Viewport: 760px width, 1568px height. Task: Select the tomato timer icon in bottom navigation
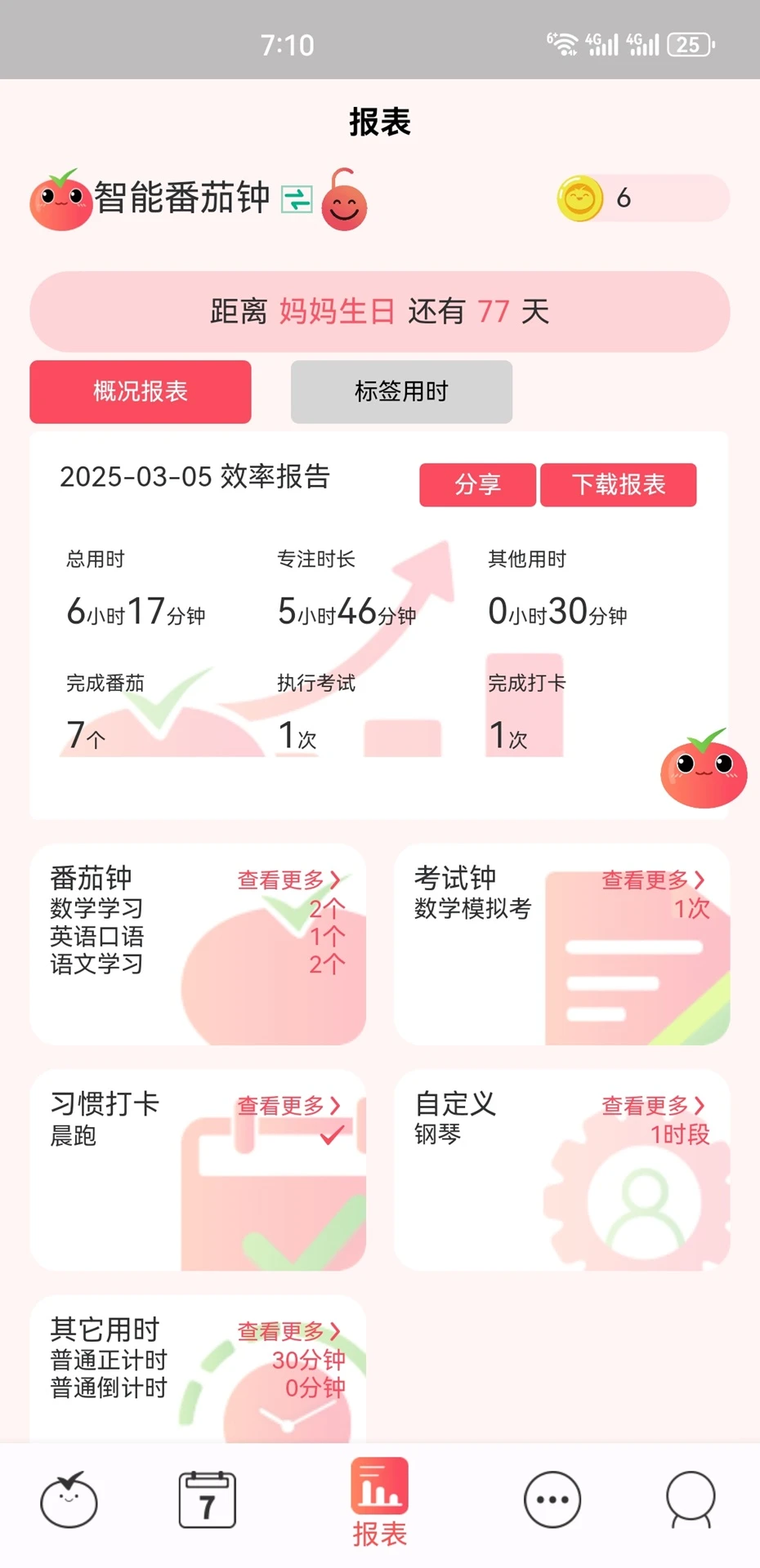tap(69, 1503)
